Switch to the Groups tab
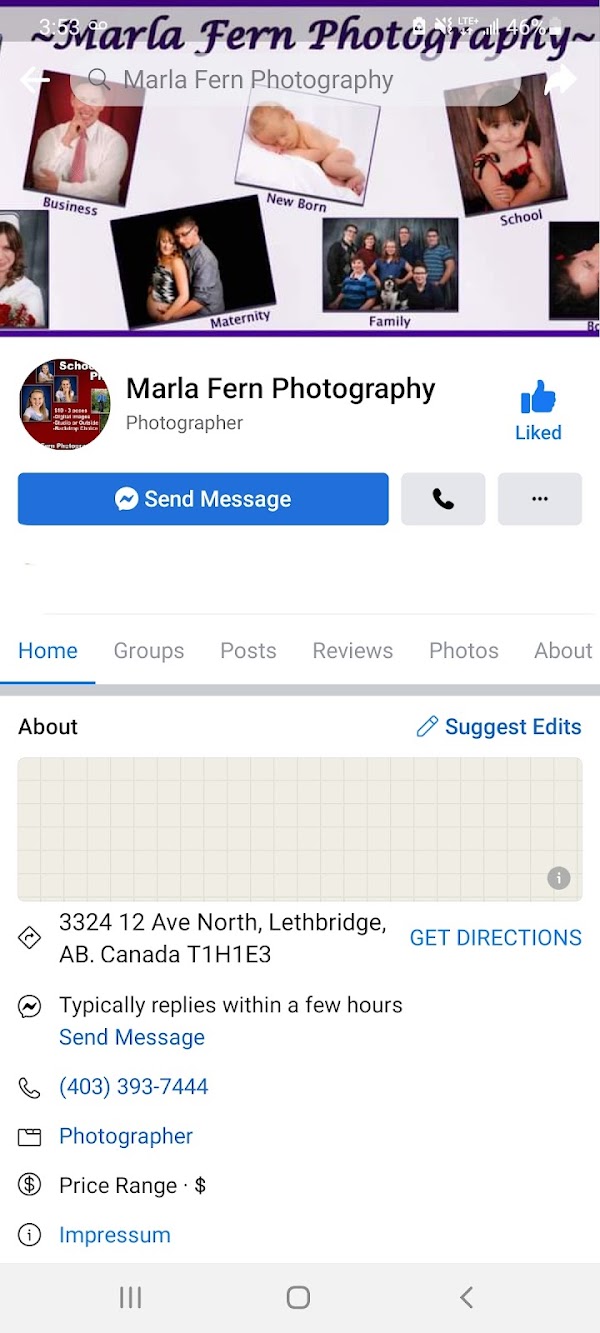The width and height of the screenshot is (600, 1333). tap(149, 650)
